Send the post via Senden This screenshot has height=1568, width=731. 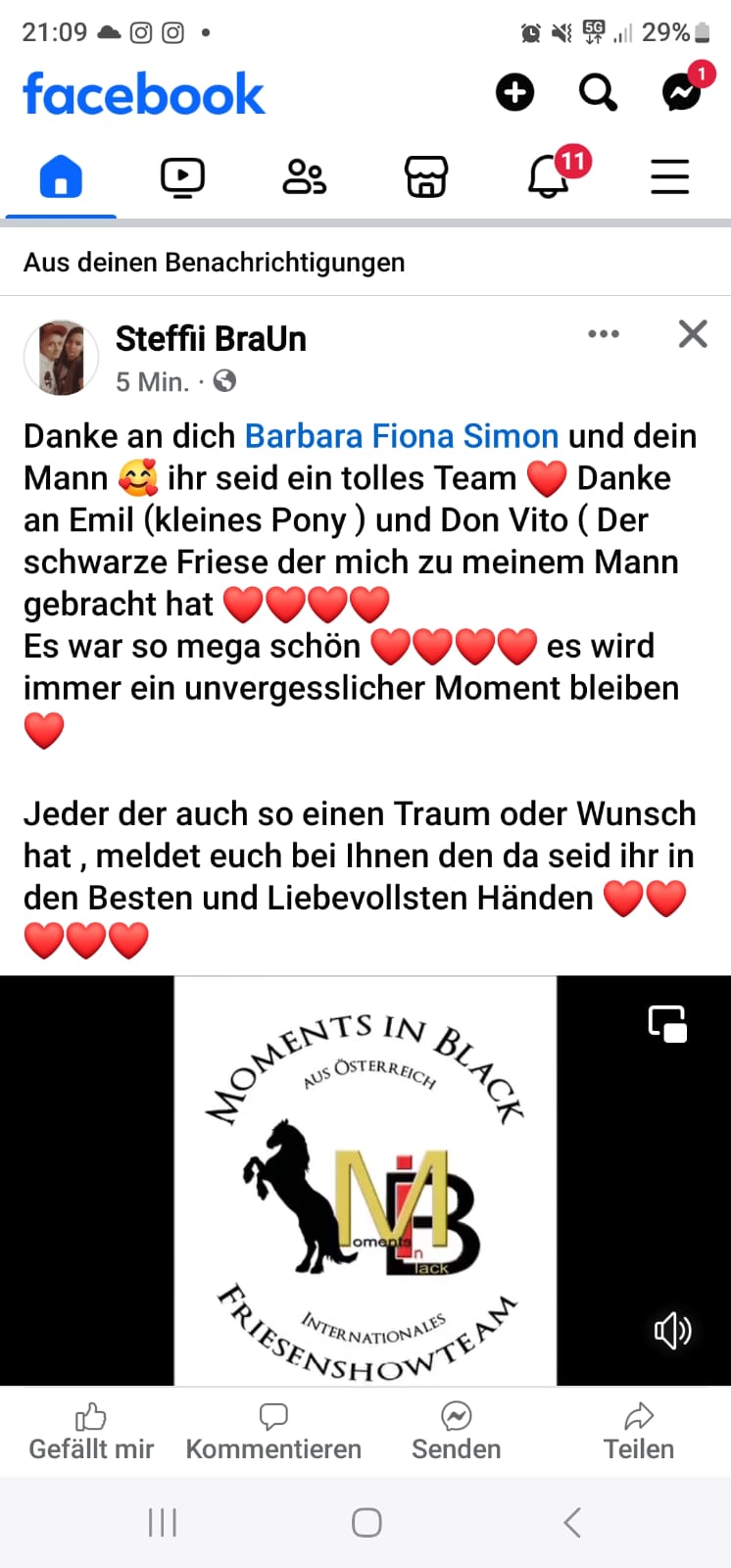tap(457, 1433)
